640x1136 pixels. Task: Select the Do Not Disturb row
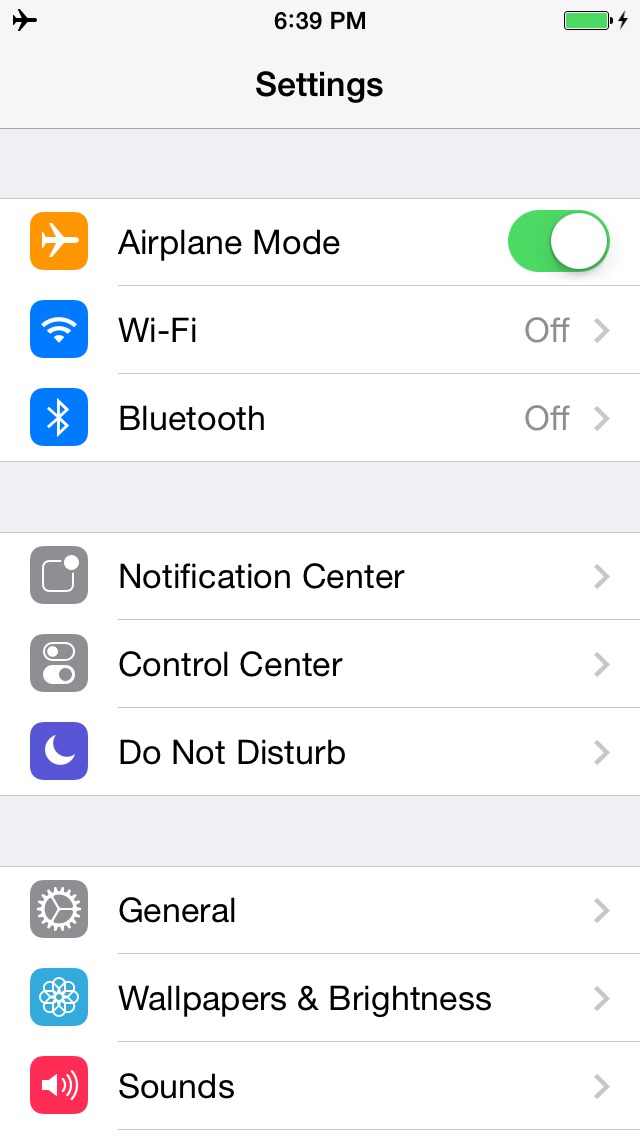320,752
